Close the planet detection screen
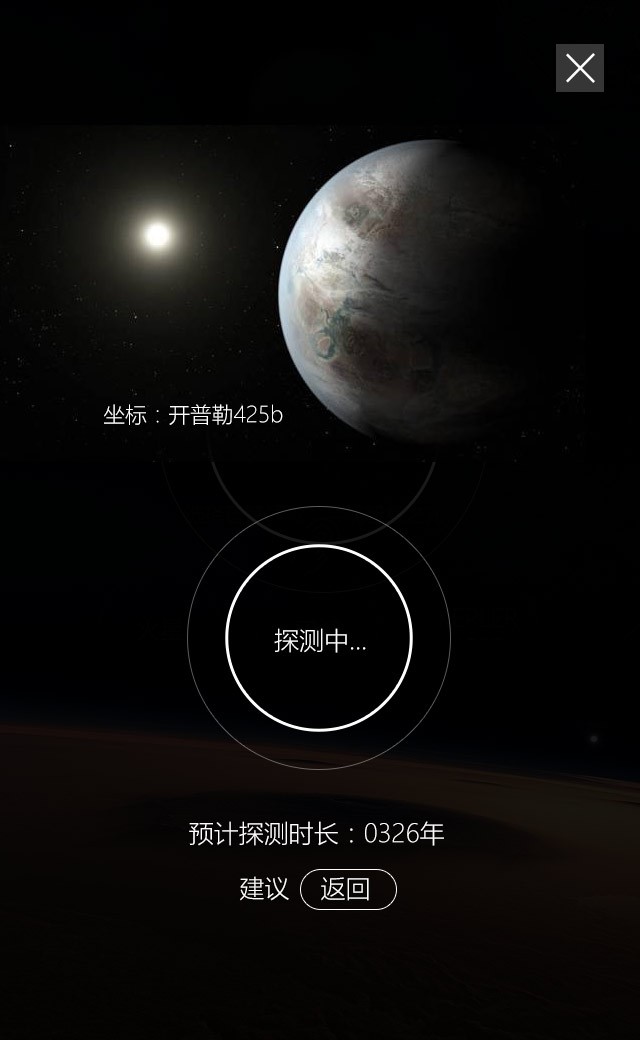Viewport: 640px width, 1040px height. pyautogui.click(x=580, y=68)
